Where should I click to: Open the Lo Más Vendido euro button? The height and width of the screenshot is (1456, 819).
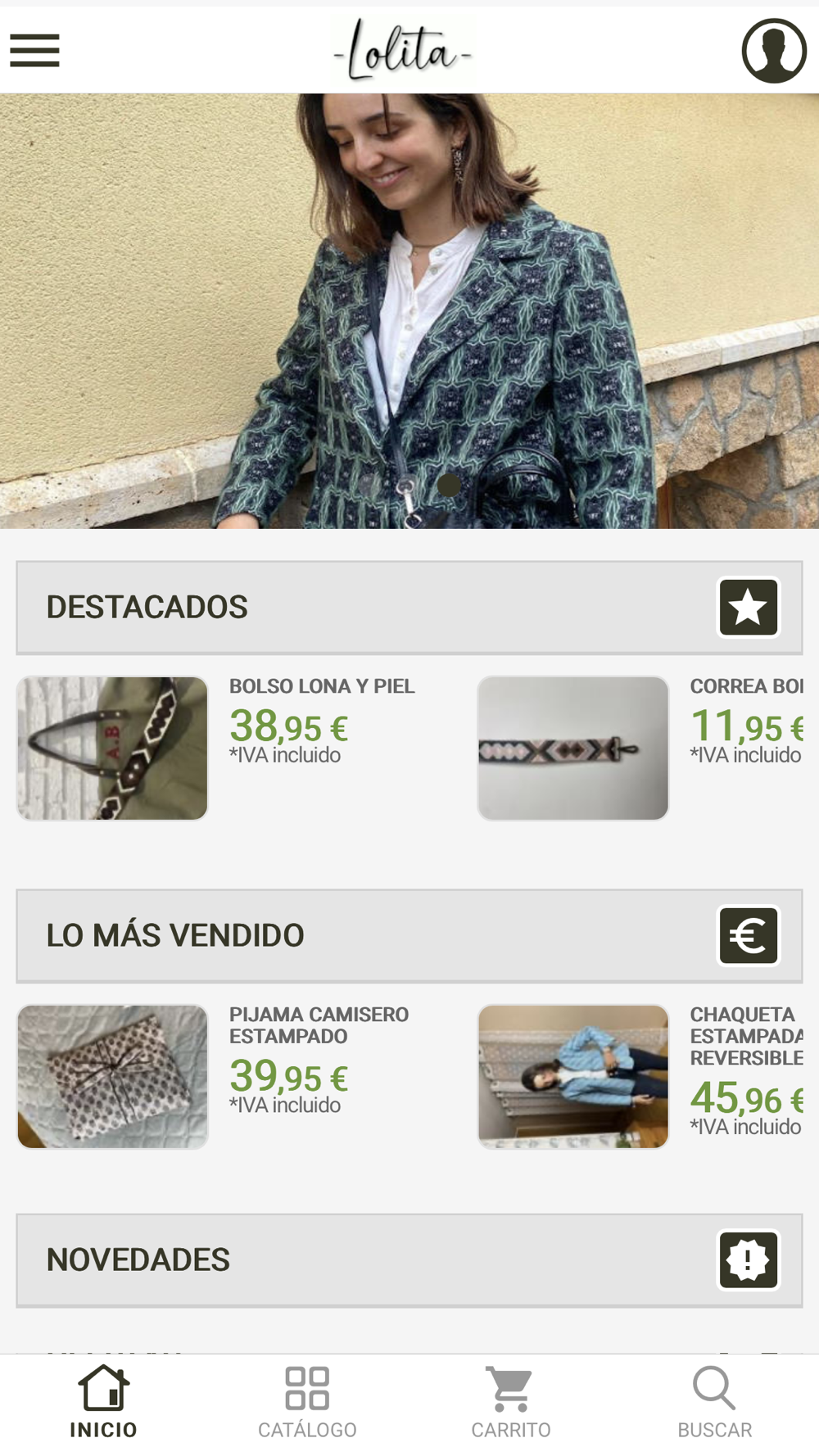point(748,935)
